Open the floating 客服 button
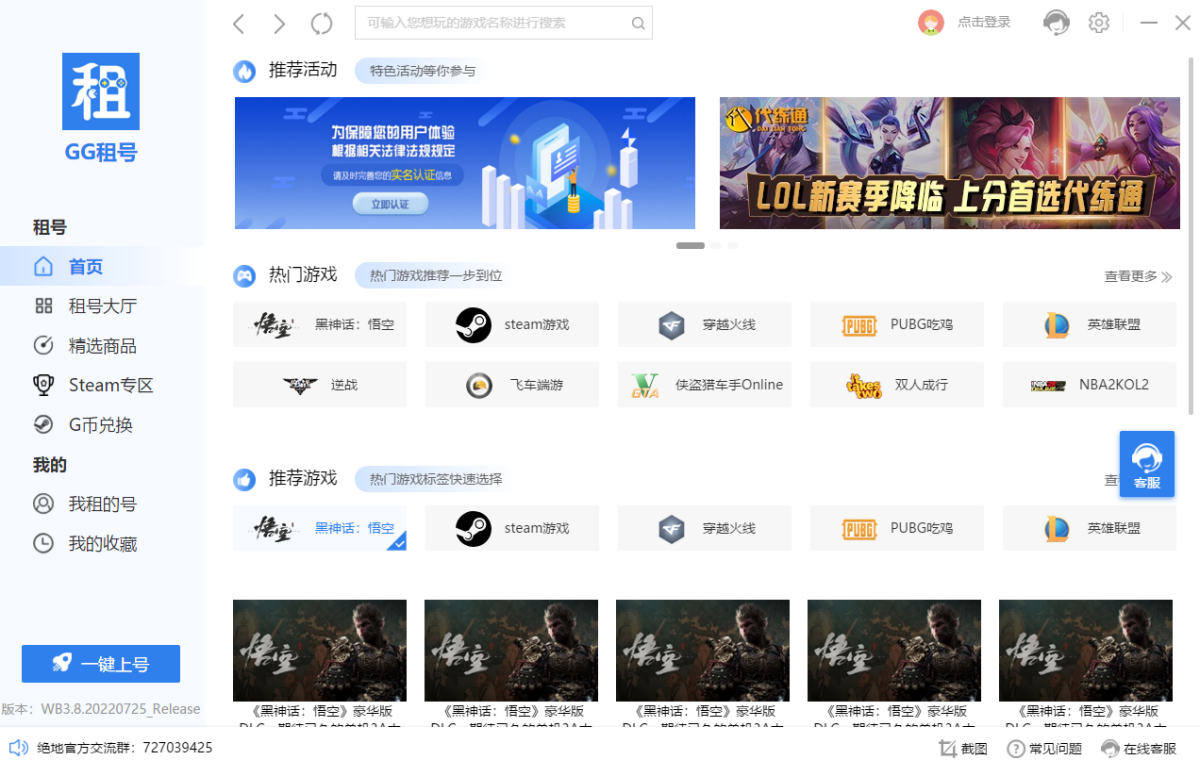 tap(1146, 465)
